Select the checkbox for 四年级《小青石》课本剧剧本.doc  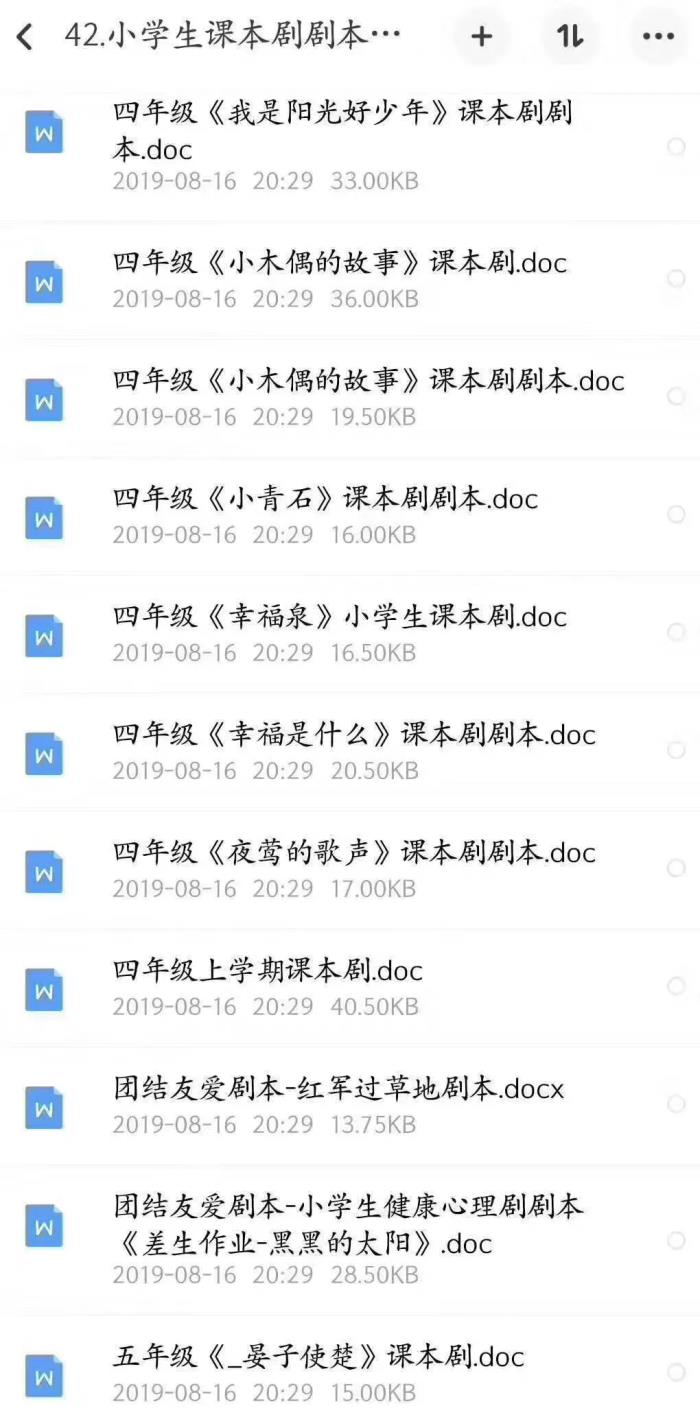tap(676, 515)
